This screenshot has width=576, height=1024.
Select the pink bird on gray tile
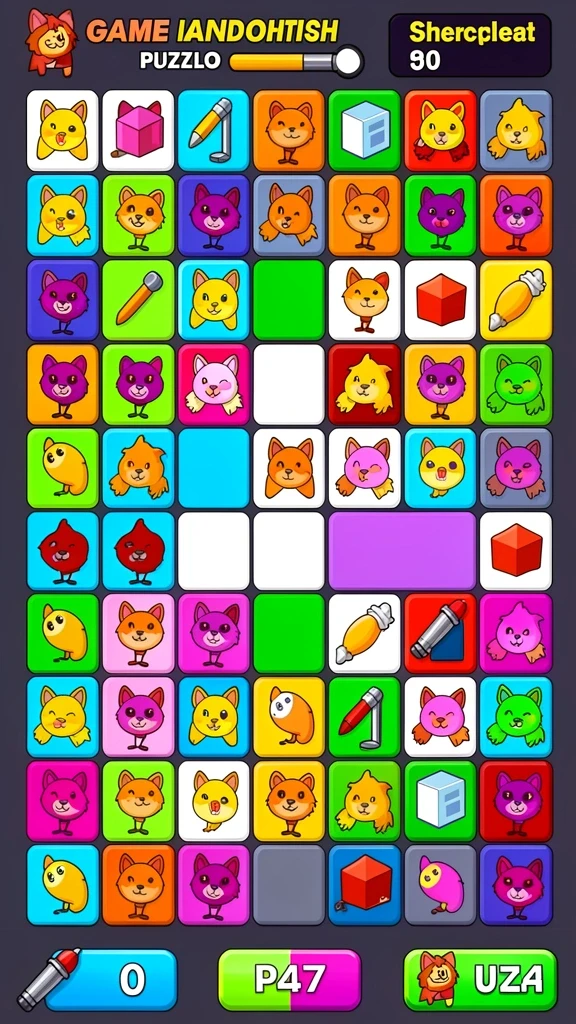440,885
